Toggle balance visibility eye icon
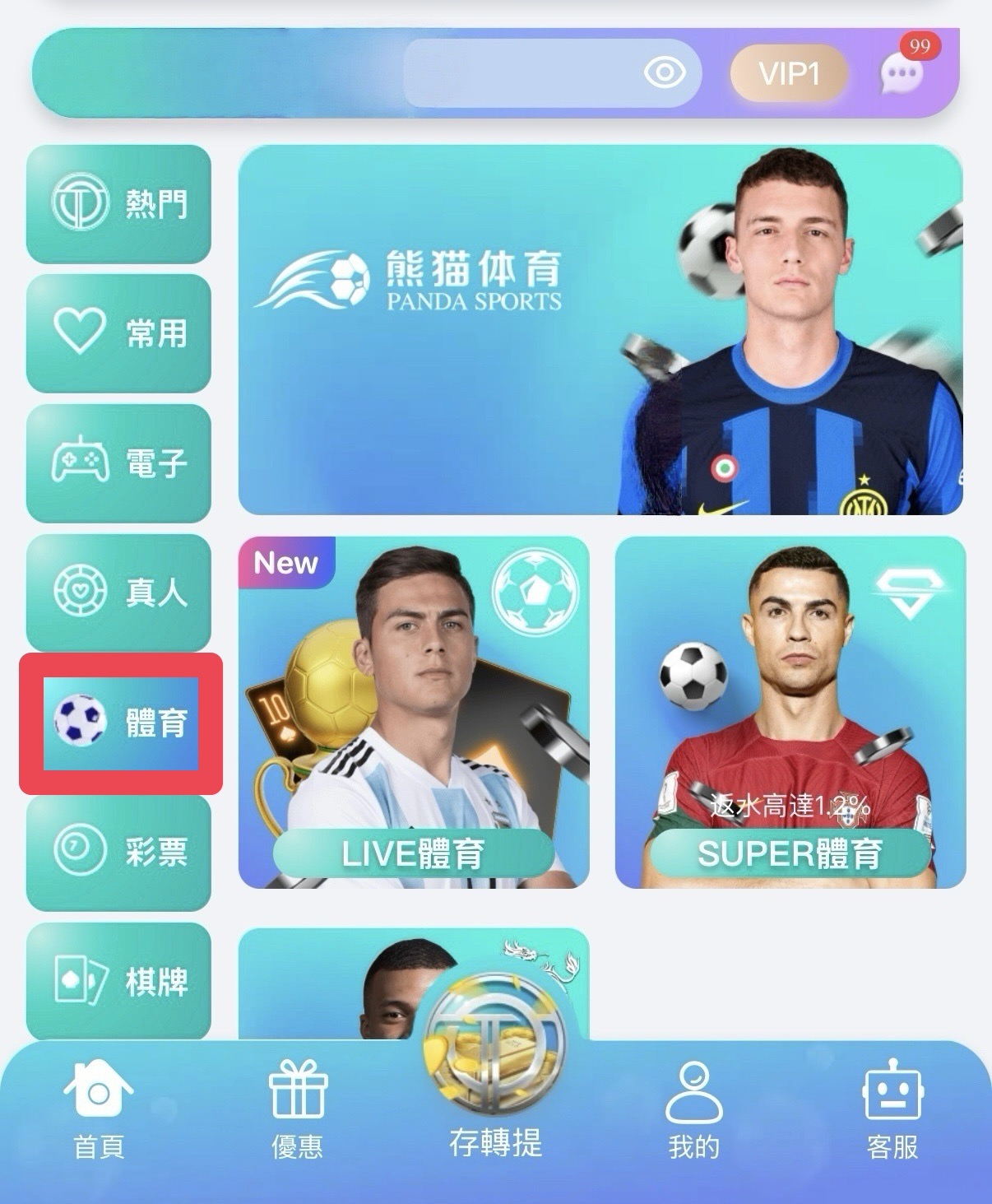Viewport: 992px width, 1204px height. coord(665,73)
